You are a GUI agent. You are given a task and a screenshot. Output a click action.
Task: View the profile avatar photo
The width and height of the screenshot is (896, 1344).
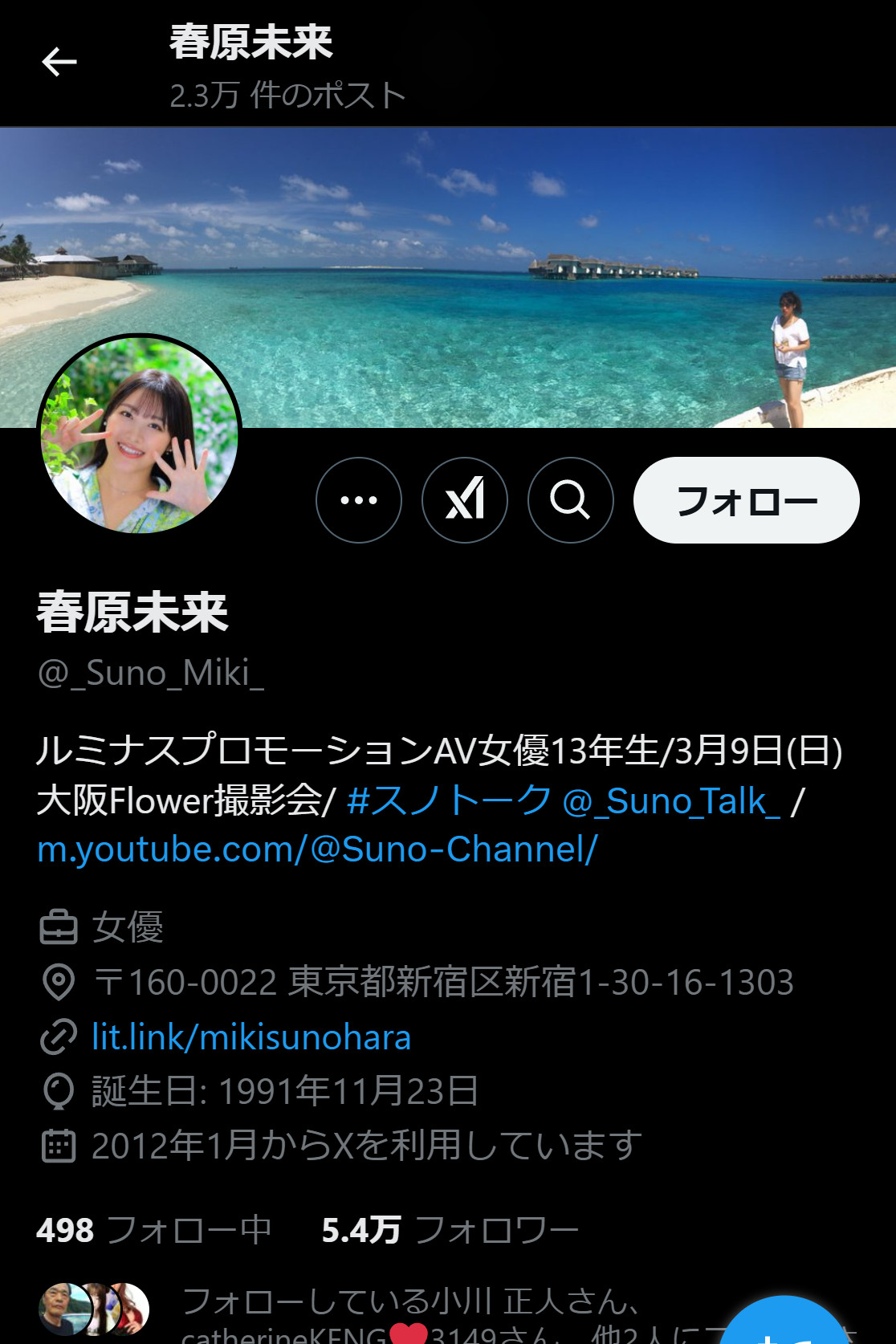click(x=140, y=435)
